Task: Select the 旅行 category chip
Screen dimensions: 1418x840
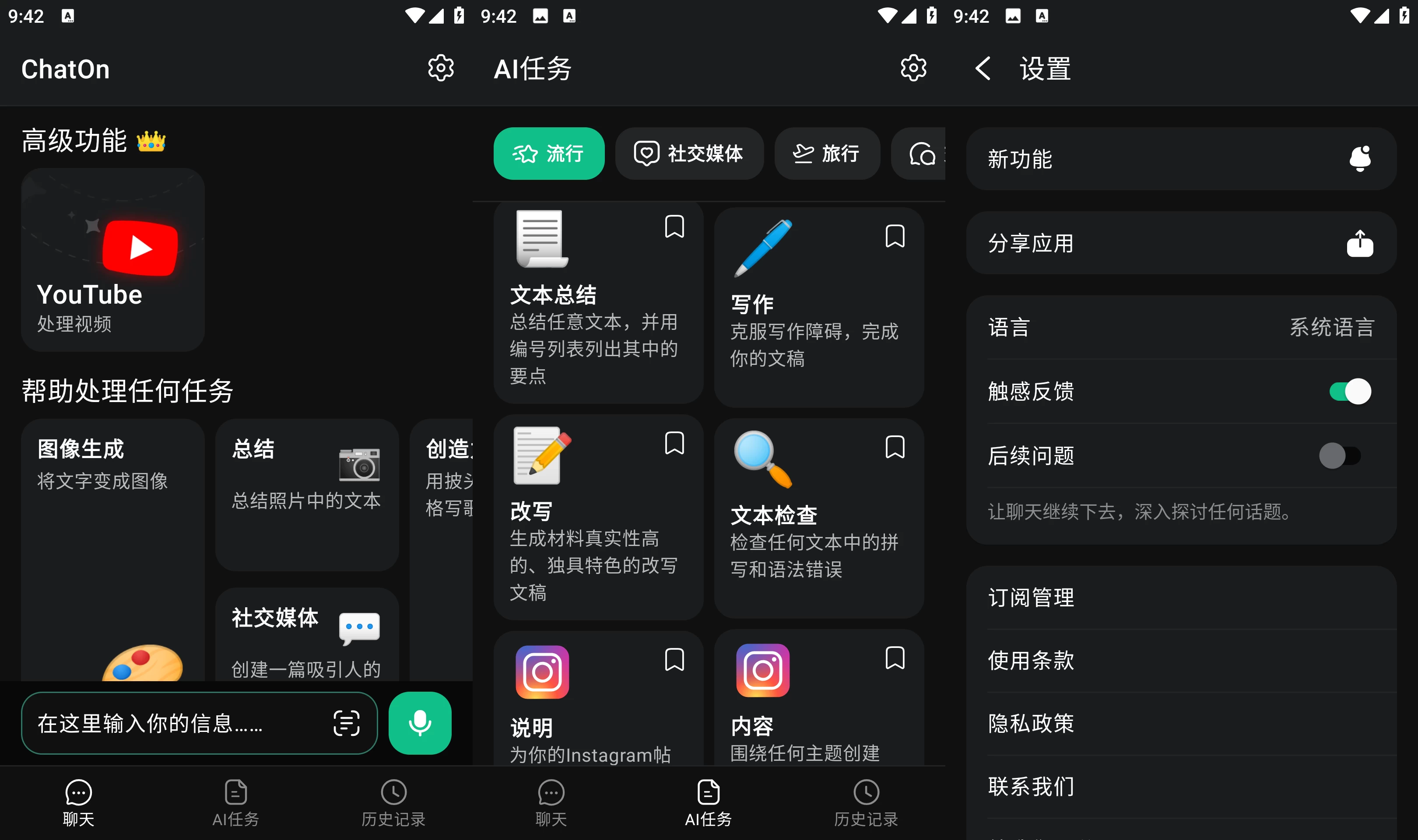Action: pyautogui.click(x=826, y=154)
